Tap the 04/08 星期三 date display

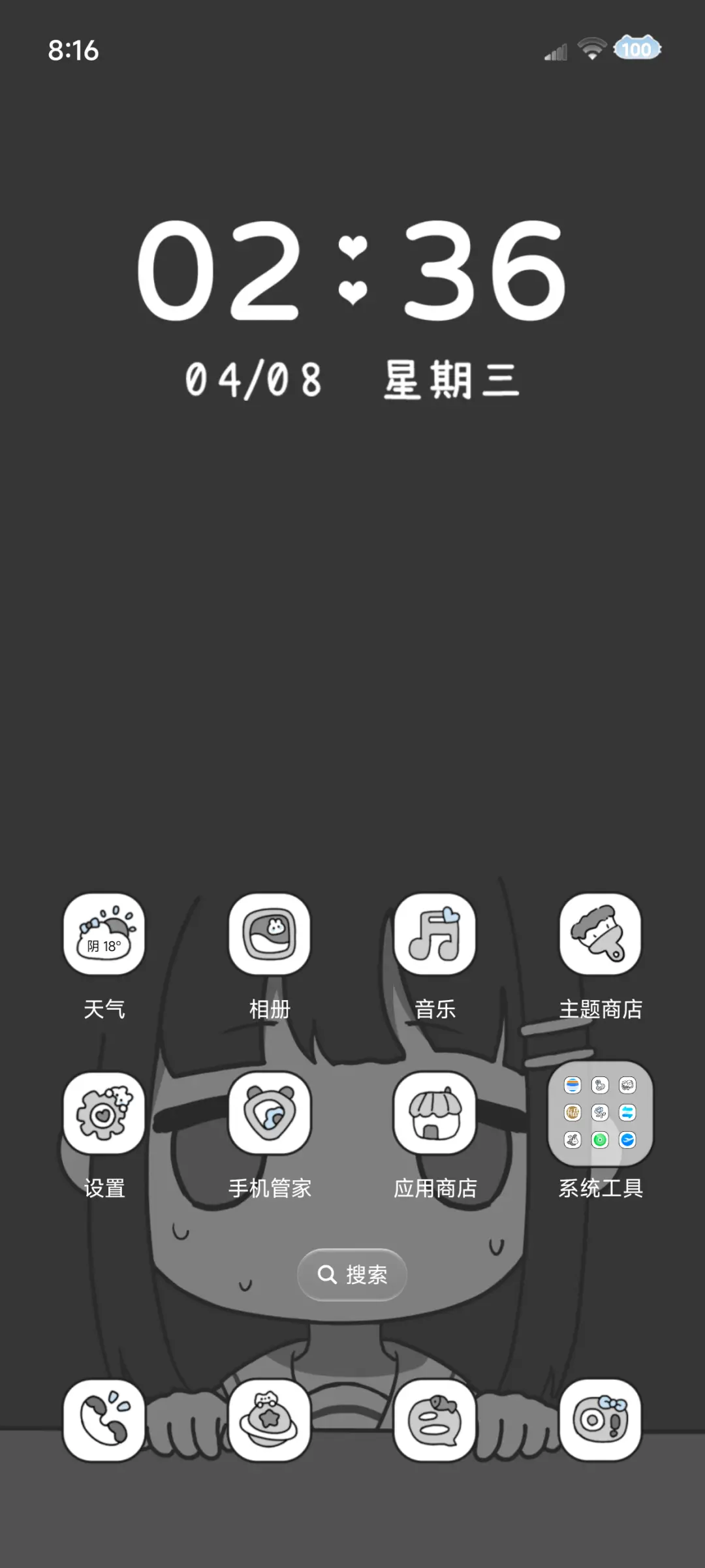click(x=352, y=382)
